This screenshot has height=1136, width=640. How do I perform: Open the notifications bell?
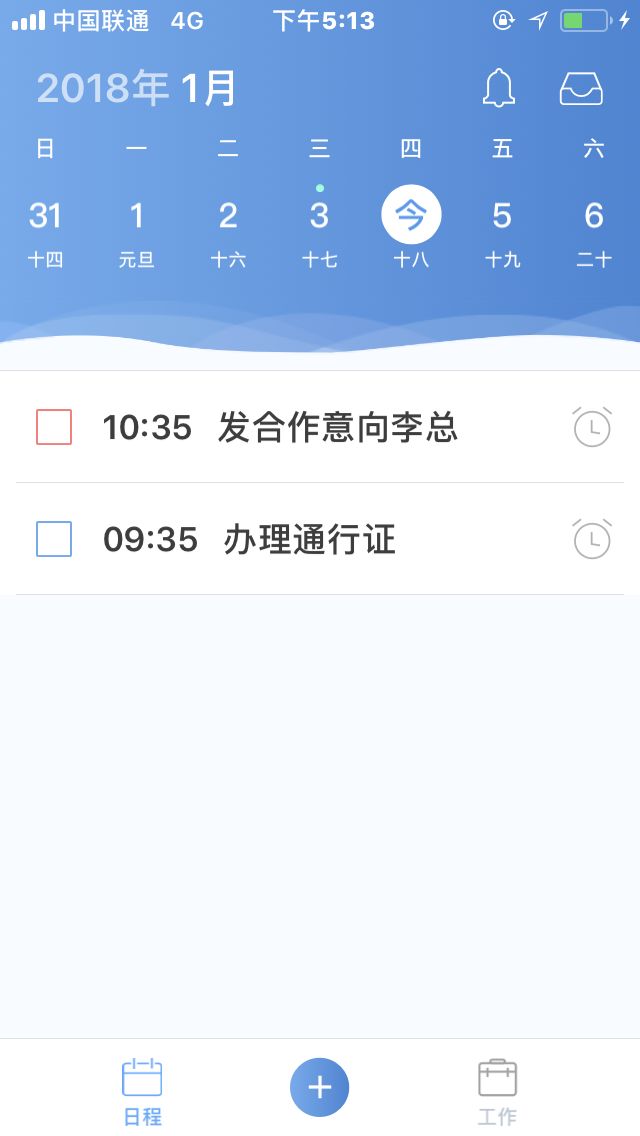point(499,88)
